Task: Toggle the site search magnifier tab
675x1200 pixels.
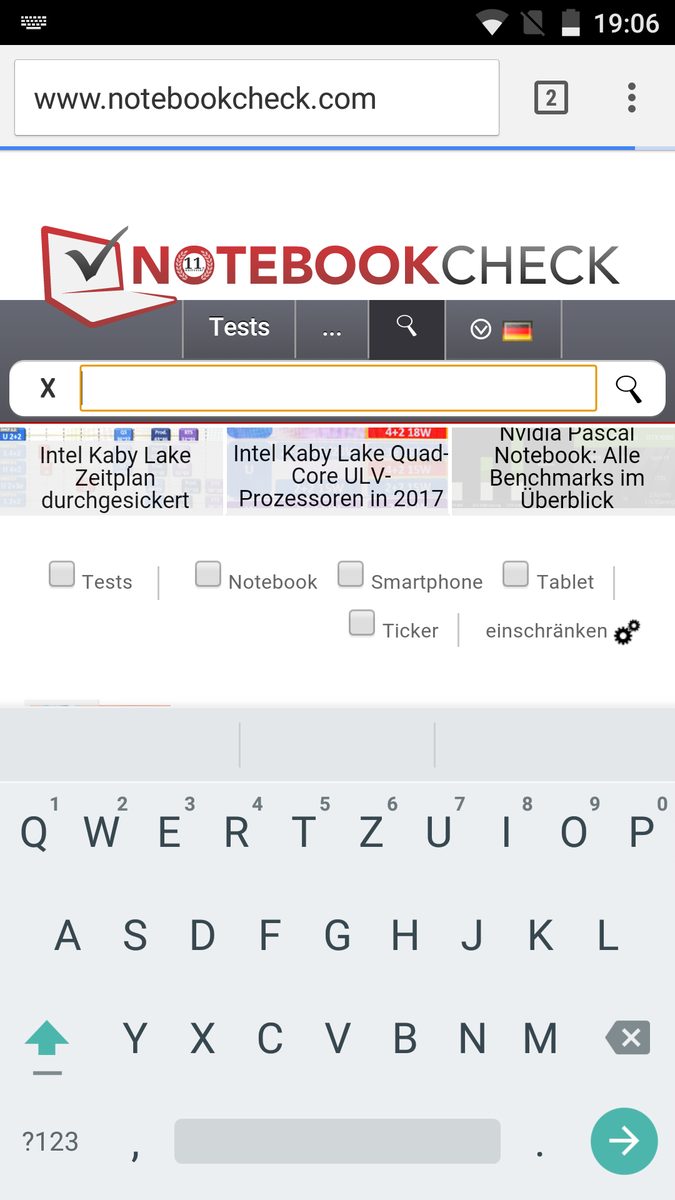Action: [x=406, y=328]
